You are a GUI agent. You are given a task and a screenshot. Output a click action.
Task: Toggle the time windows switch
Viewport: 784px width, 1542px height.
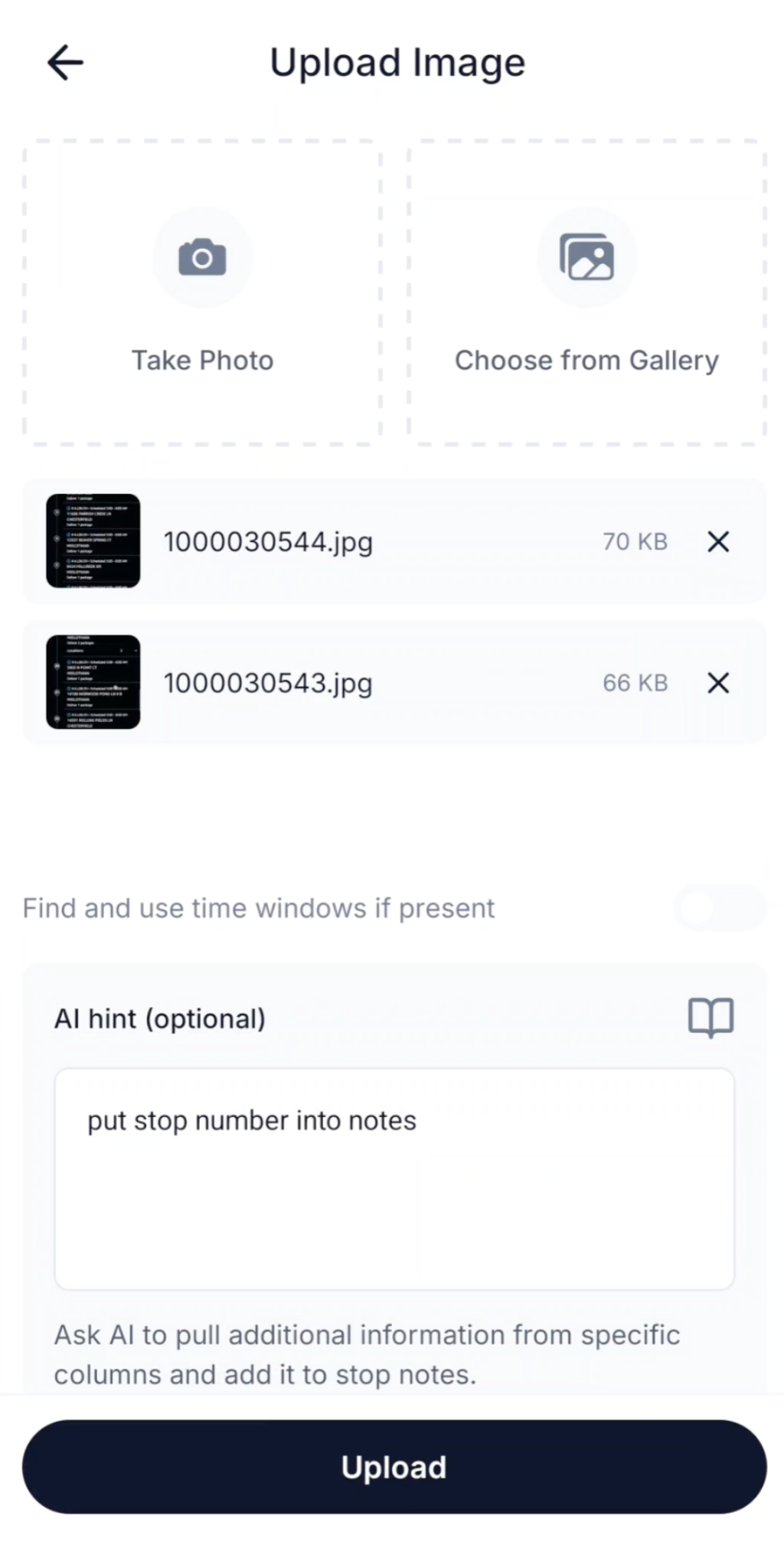pos(719,908)
